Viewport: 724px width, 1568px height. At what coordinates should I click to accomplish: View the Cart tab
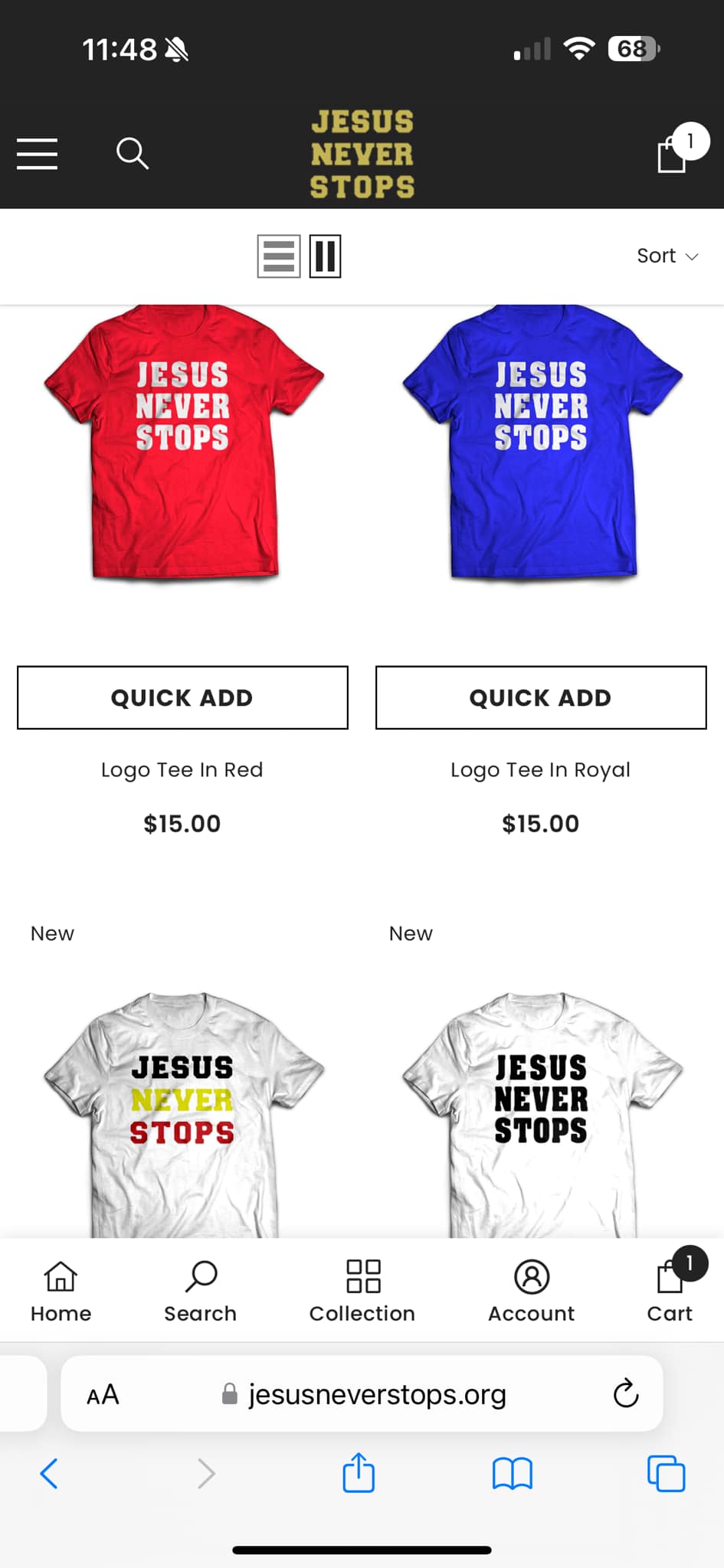(670, 1291)
